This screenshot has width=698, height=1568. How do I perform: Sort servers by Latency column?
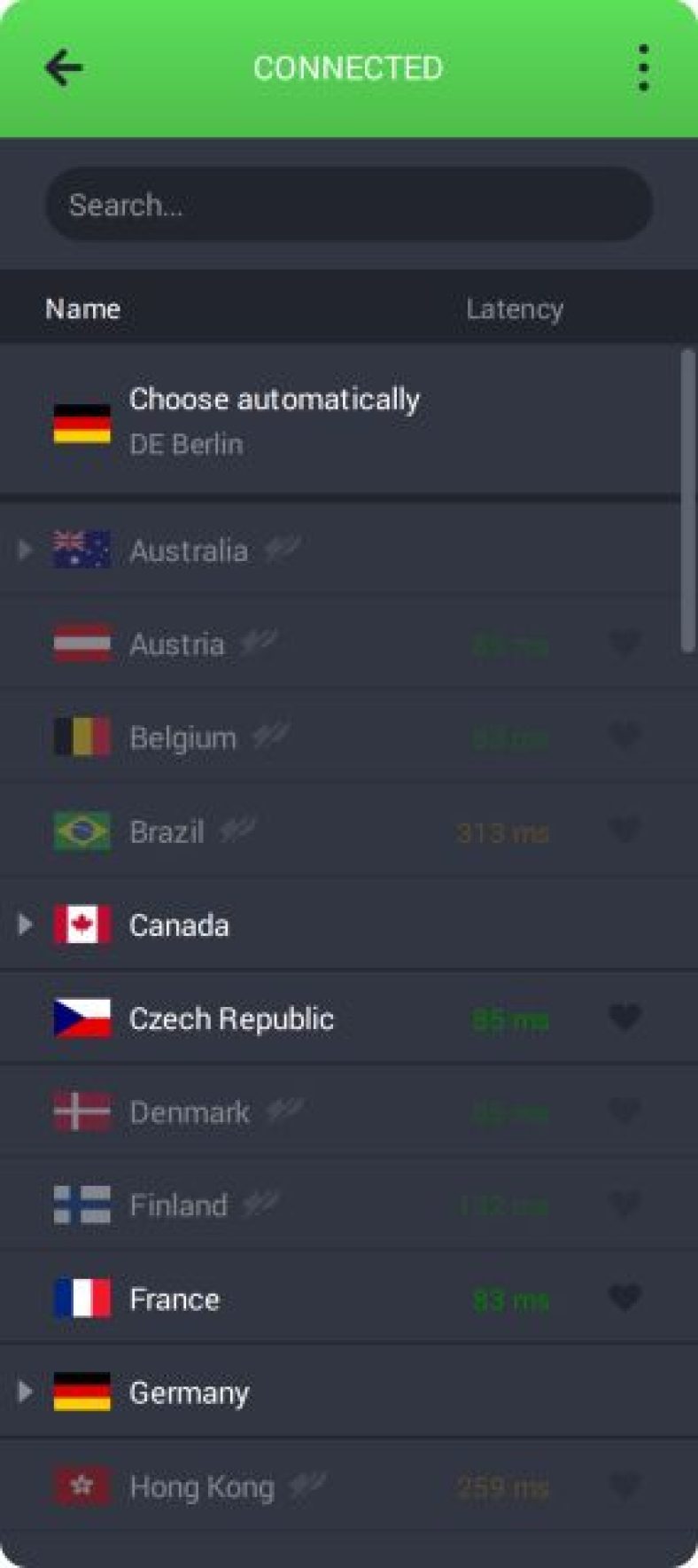pyautogui.click(x=514, y=309)
